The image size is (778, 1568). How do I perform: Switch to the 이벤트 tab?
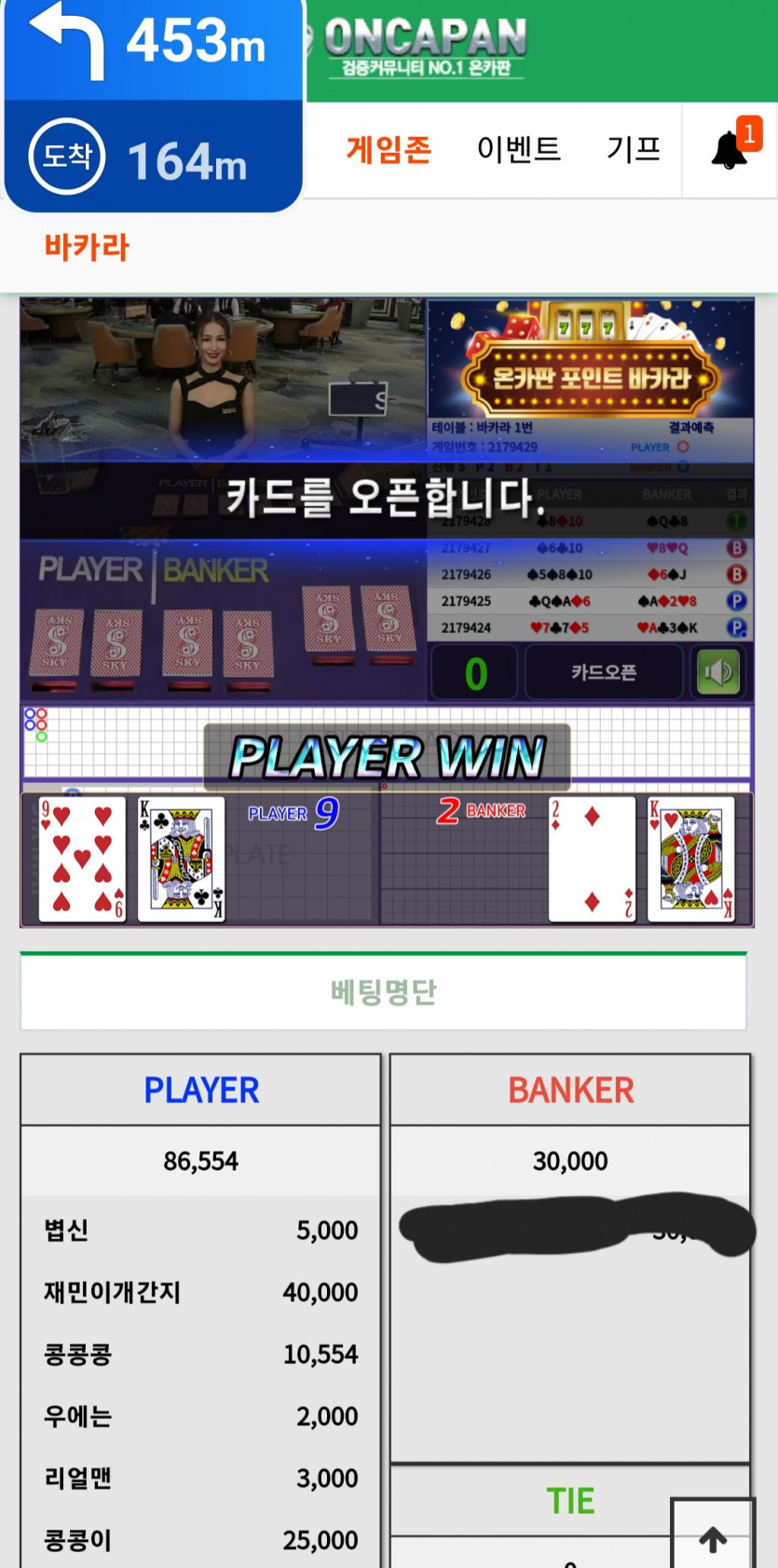point(518,150)
